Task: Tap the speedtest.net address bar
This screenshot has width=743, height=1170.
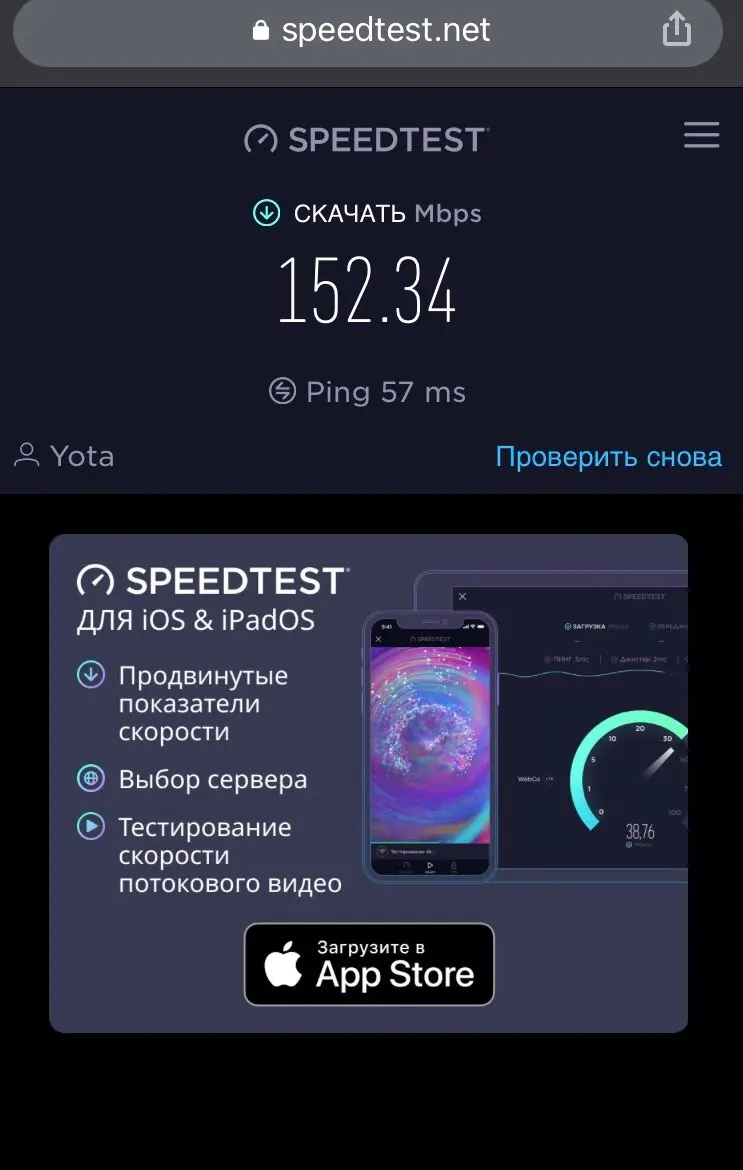Action: click(x=370, y=30)
